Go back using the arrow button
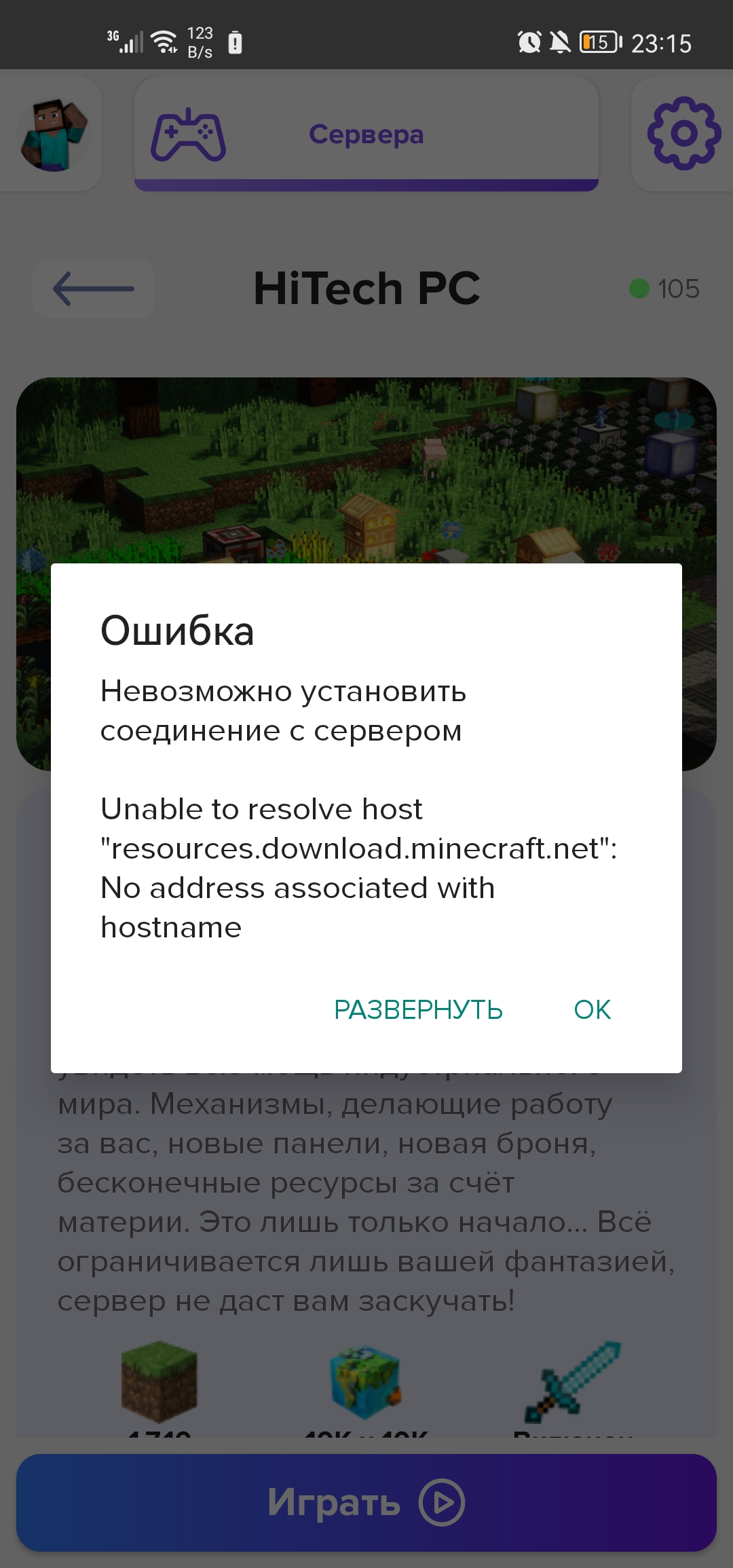Screen dimensions: 733x1568 pos(94,288)
